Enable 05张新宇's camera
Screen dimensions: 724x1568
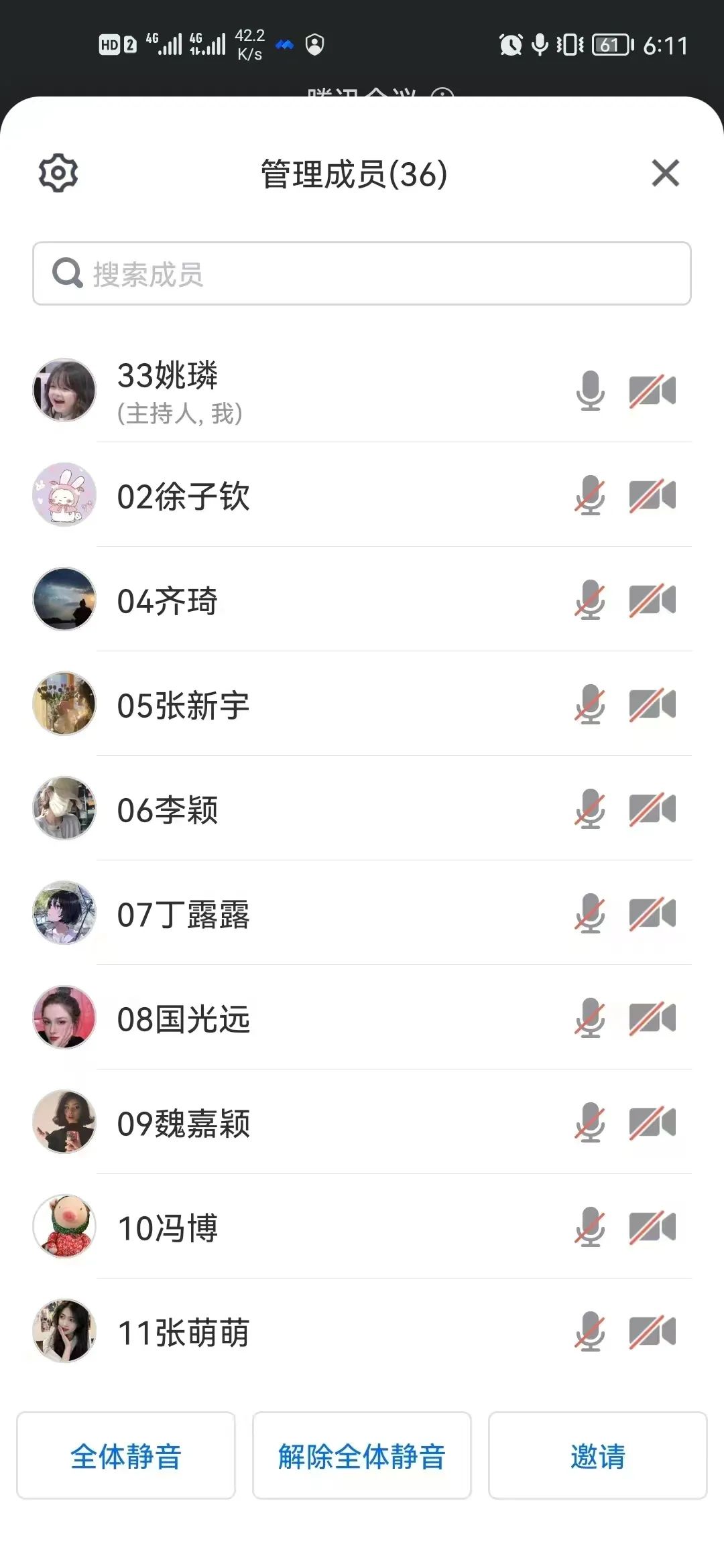pyautogui.click(x=654, y=704)
